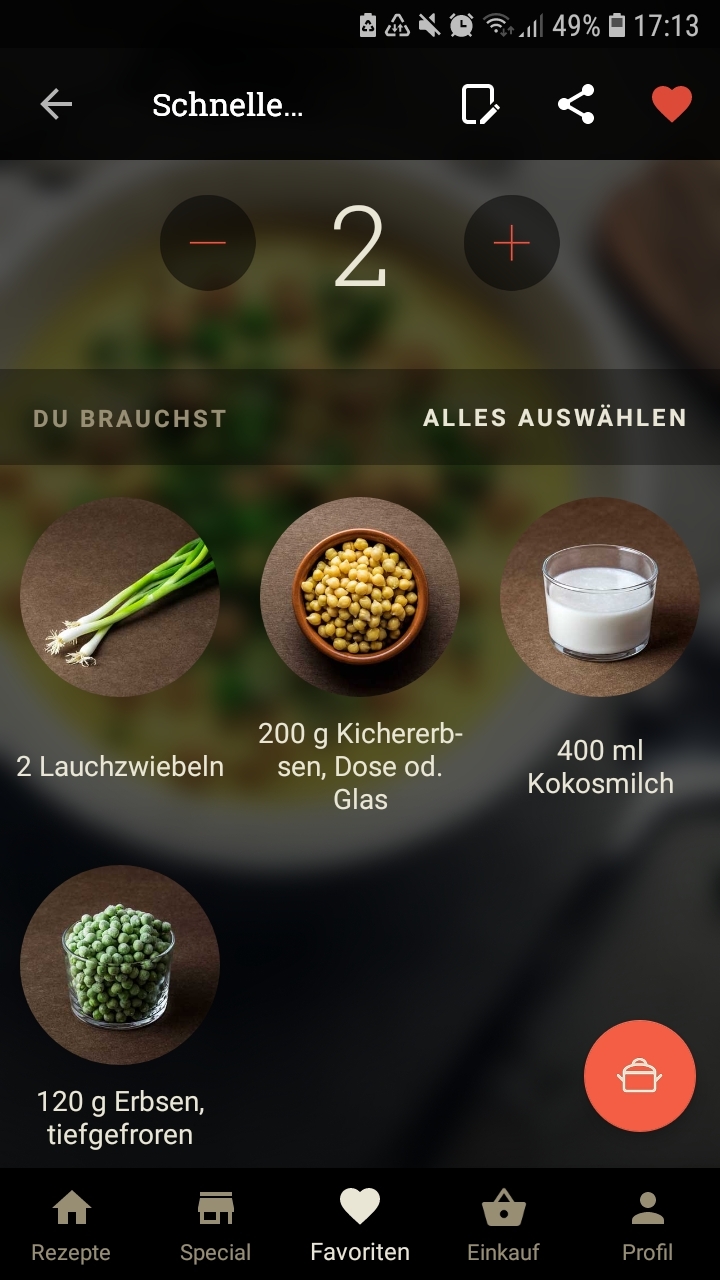Viewport: 720px width, 1280px height.
Task: Switch to the Rezepte tab
Action: pyautogui.click(x=71, y=1225)
